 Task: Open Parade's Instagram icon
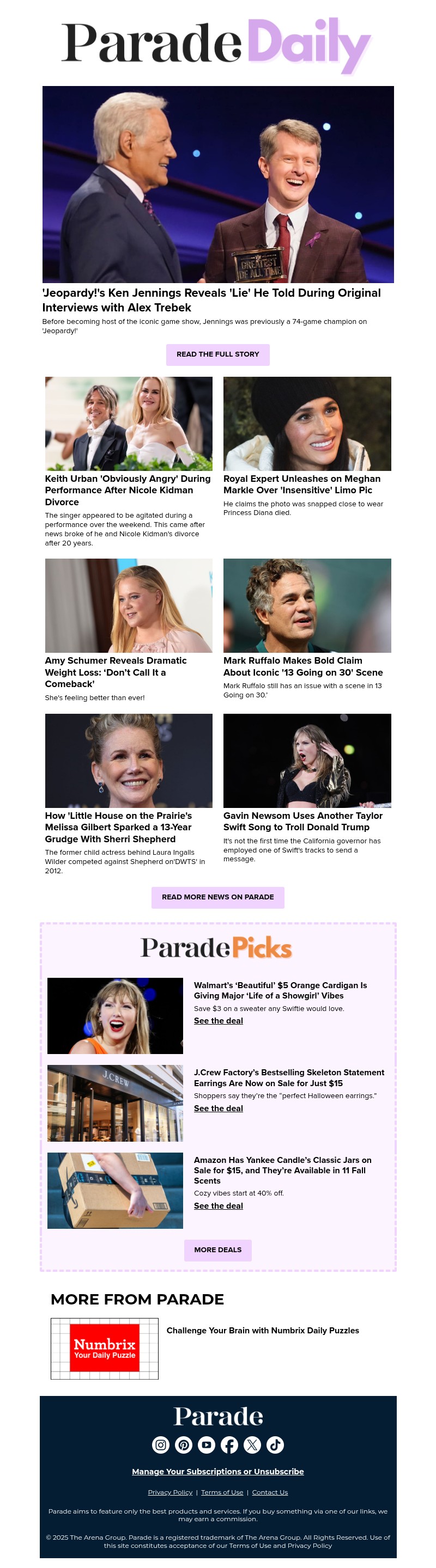tap(161, 1444)
